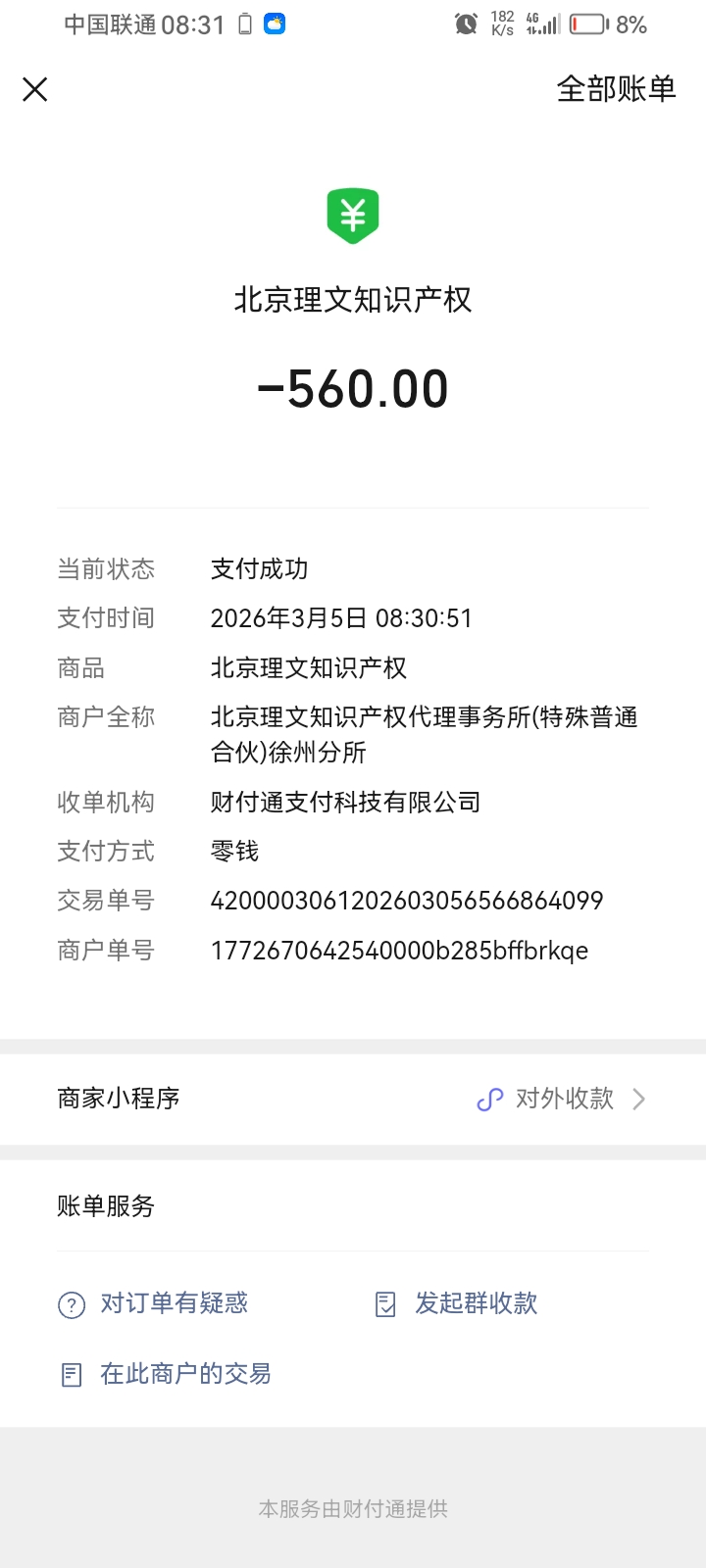Close the payment detail page
Screen dimensions: 706x1568
35,90
